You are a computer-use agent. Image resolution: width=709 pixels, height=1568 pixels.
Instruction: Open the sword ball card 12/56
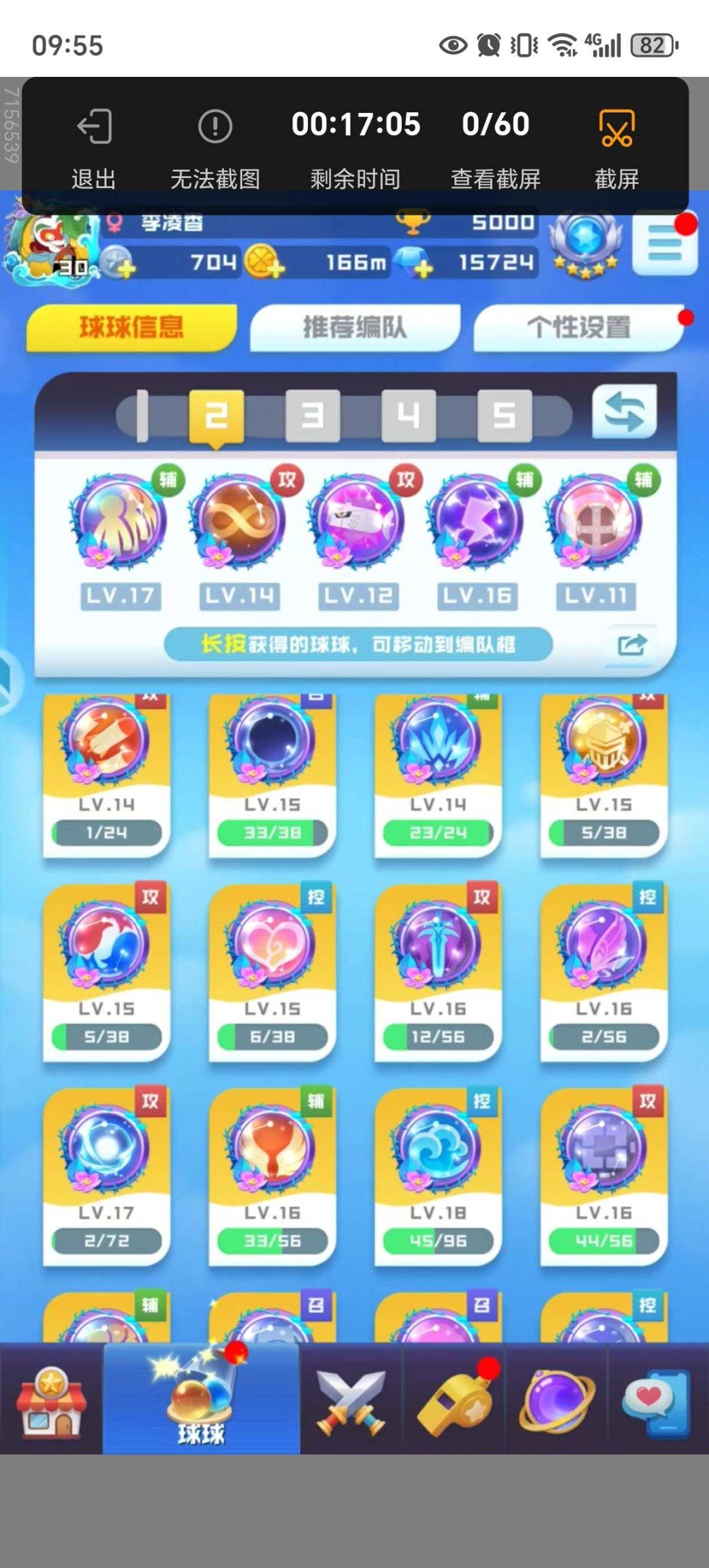tap(438, 971)
